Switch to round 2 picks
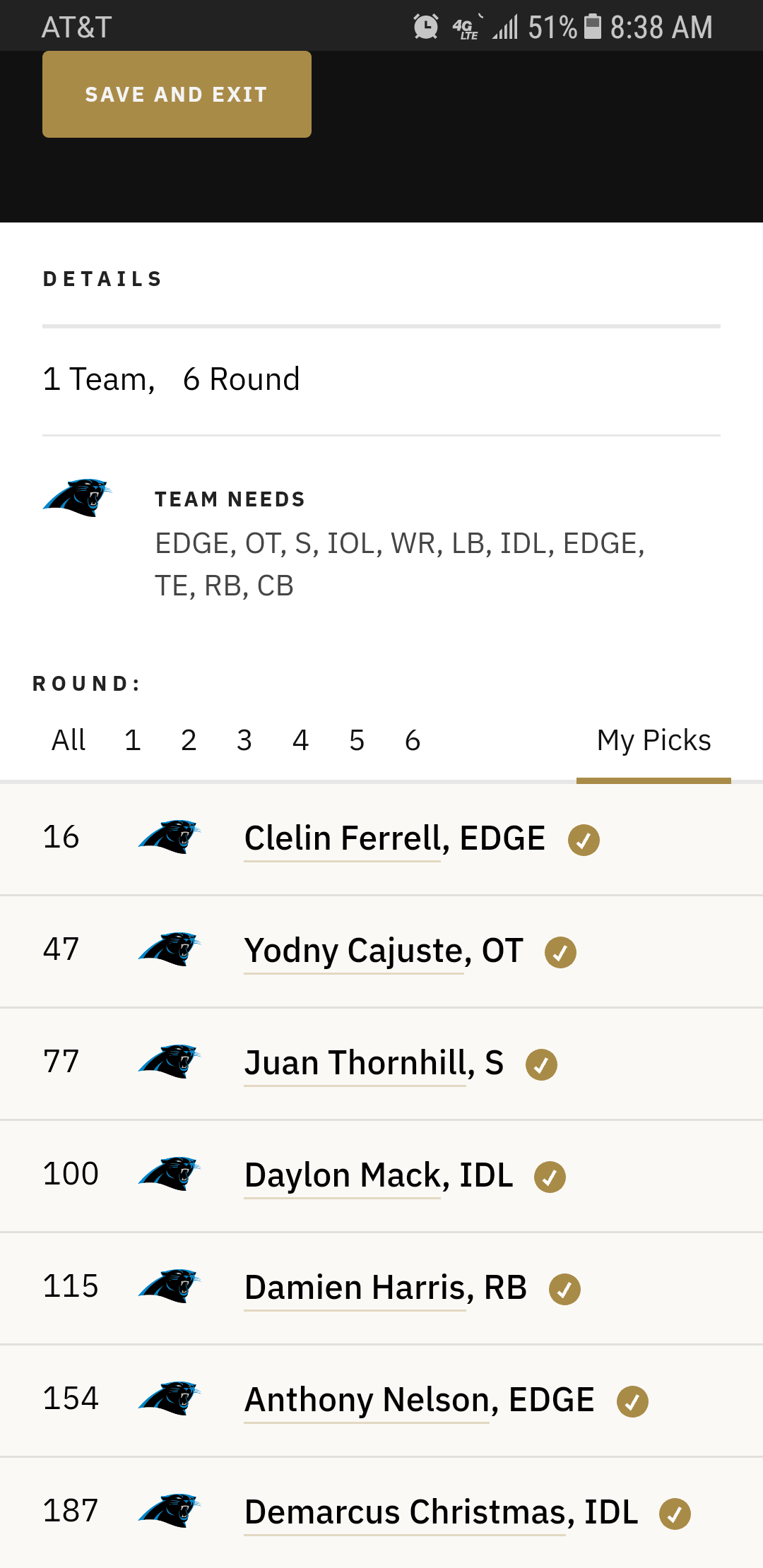This screenshot has height=1568, width=763. click(x=189, y=740)
